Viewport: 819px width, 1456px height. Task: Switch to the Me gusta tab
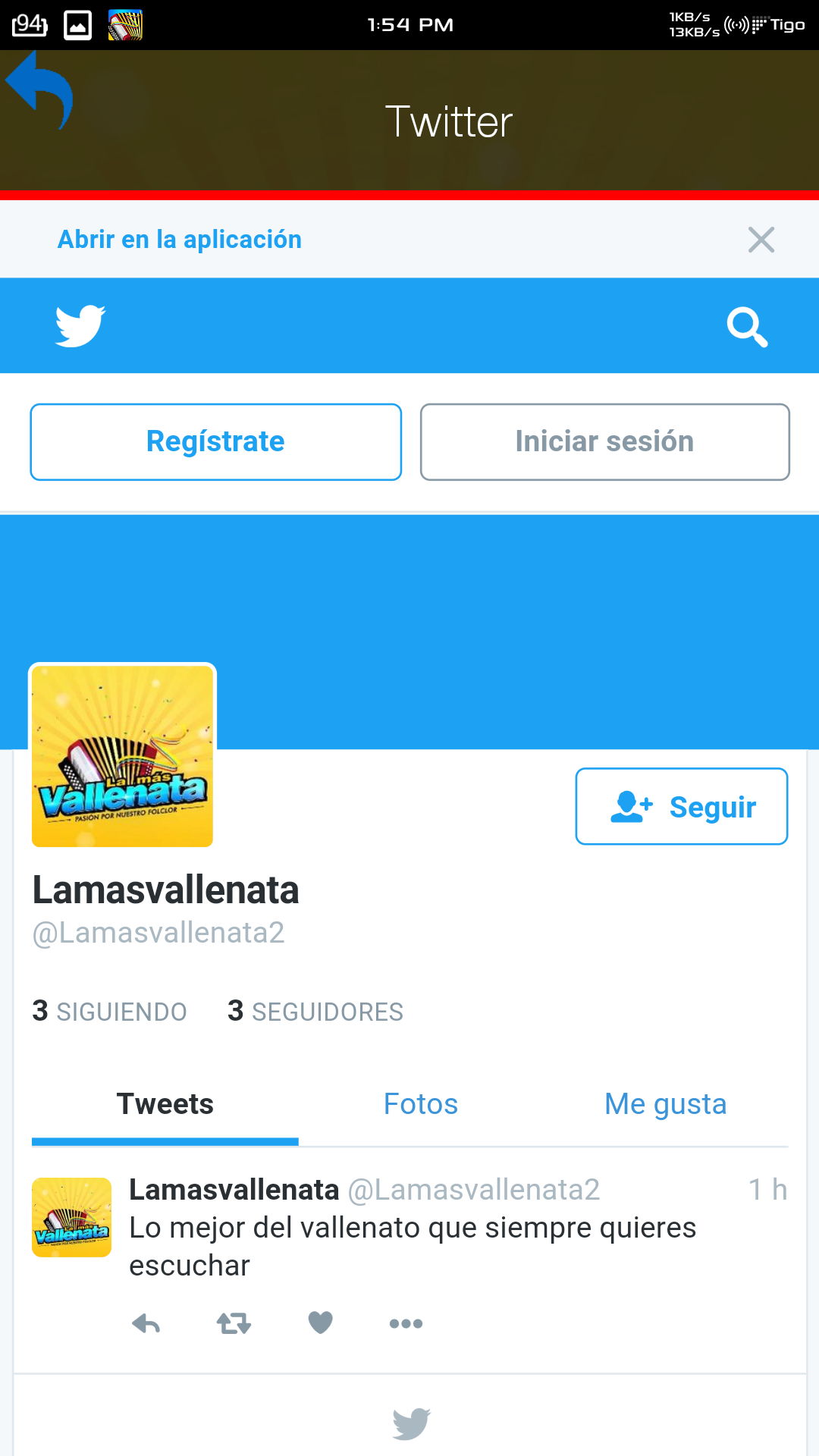point(666,1105)
